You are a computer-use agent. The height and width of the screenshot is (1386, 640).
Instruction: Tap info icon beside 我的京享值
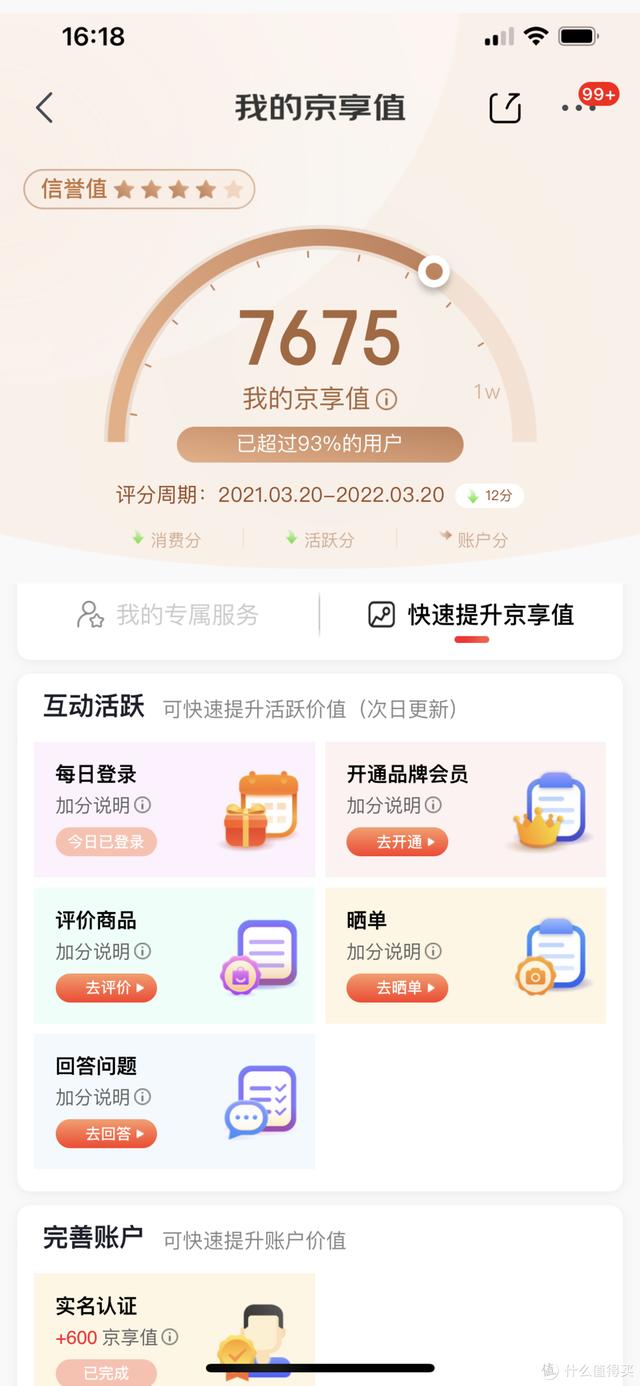click(387, 400)
